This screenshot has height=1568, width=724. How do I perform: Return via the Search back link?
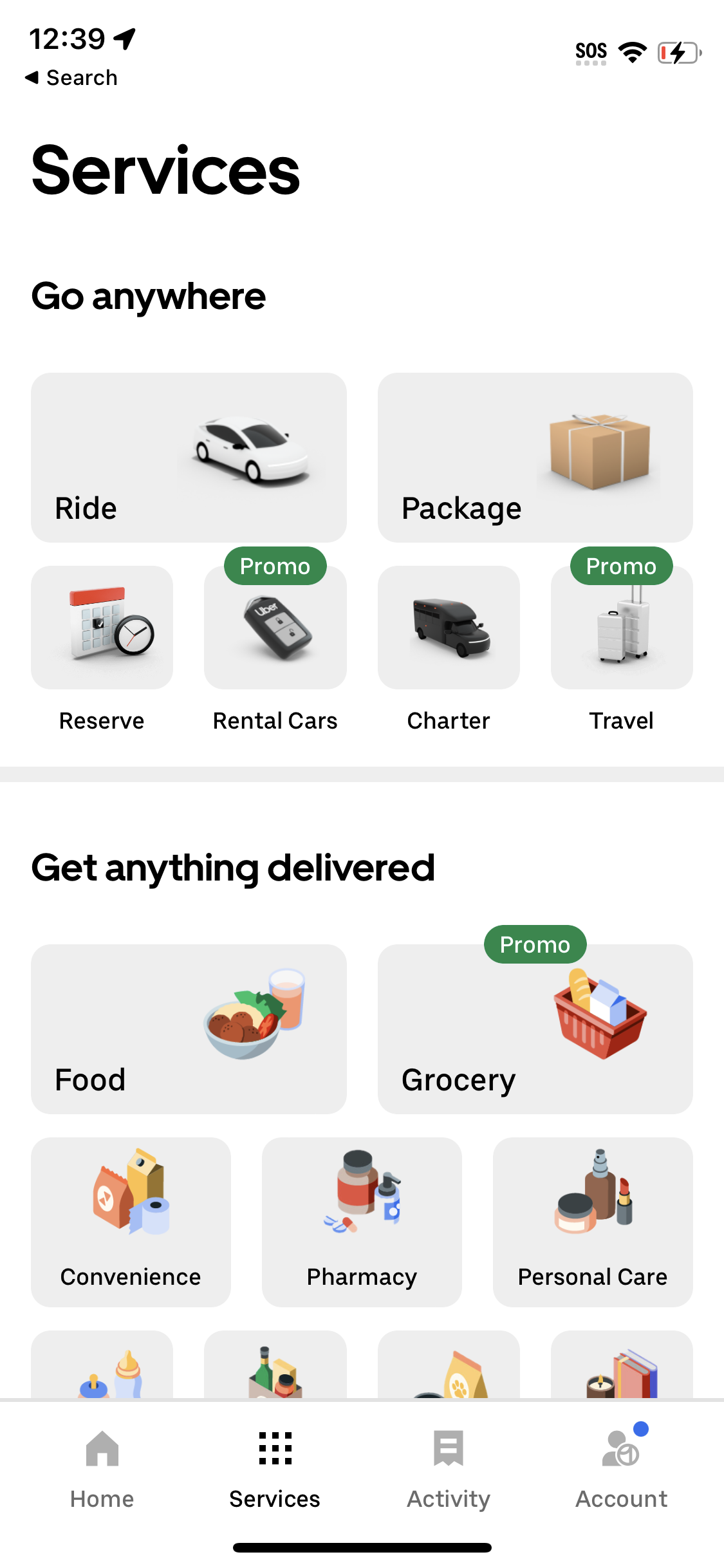click(x=71, y=77)
